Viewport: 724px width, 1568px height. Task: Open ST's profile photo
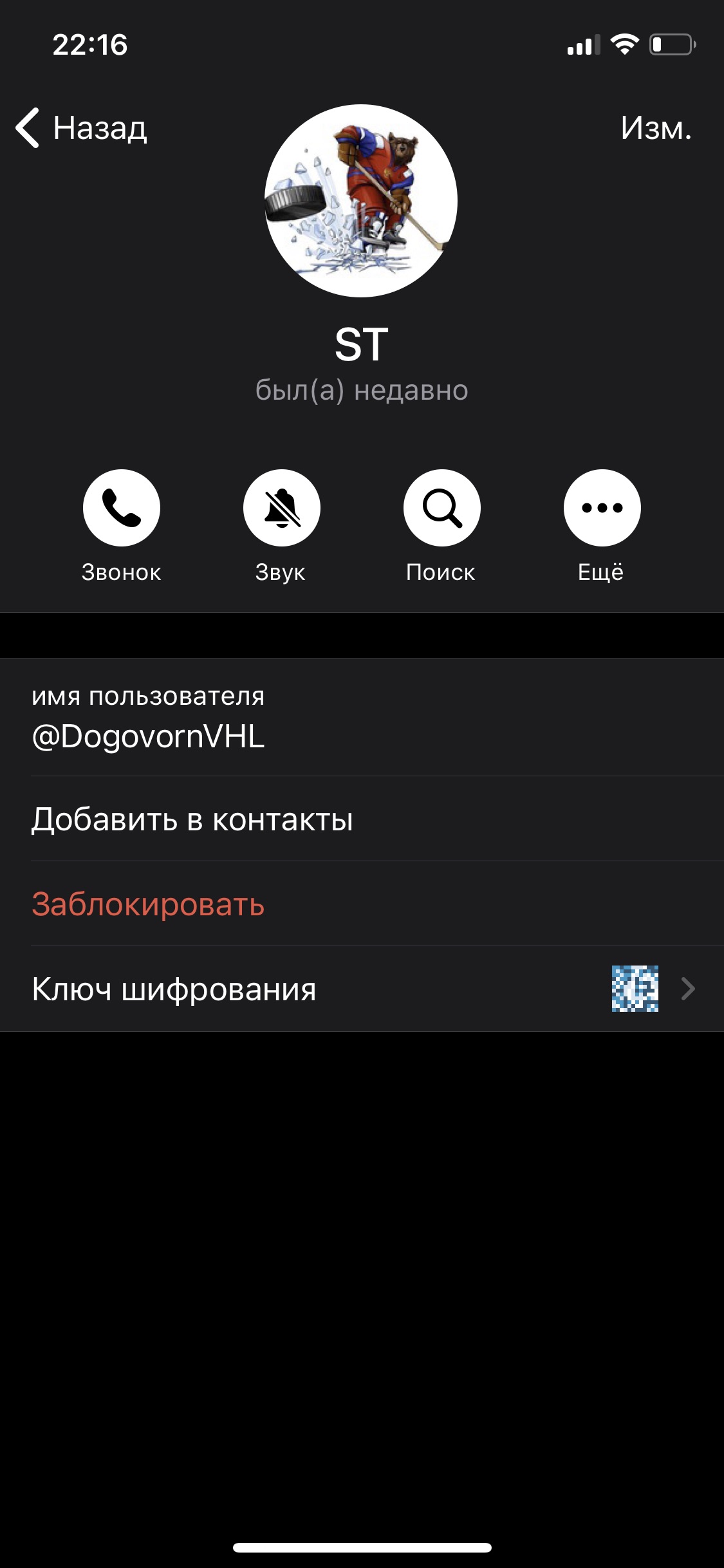pos(361,201)
